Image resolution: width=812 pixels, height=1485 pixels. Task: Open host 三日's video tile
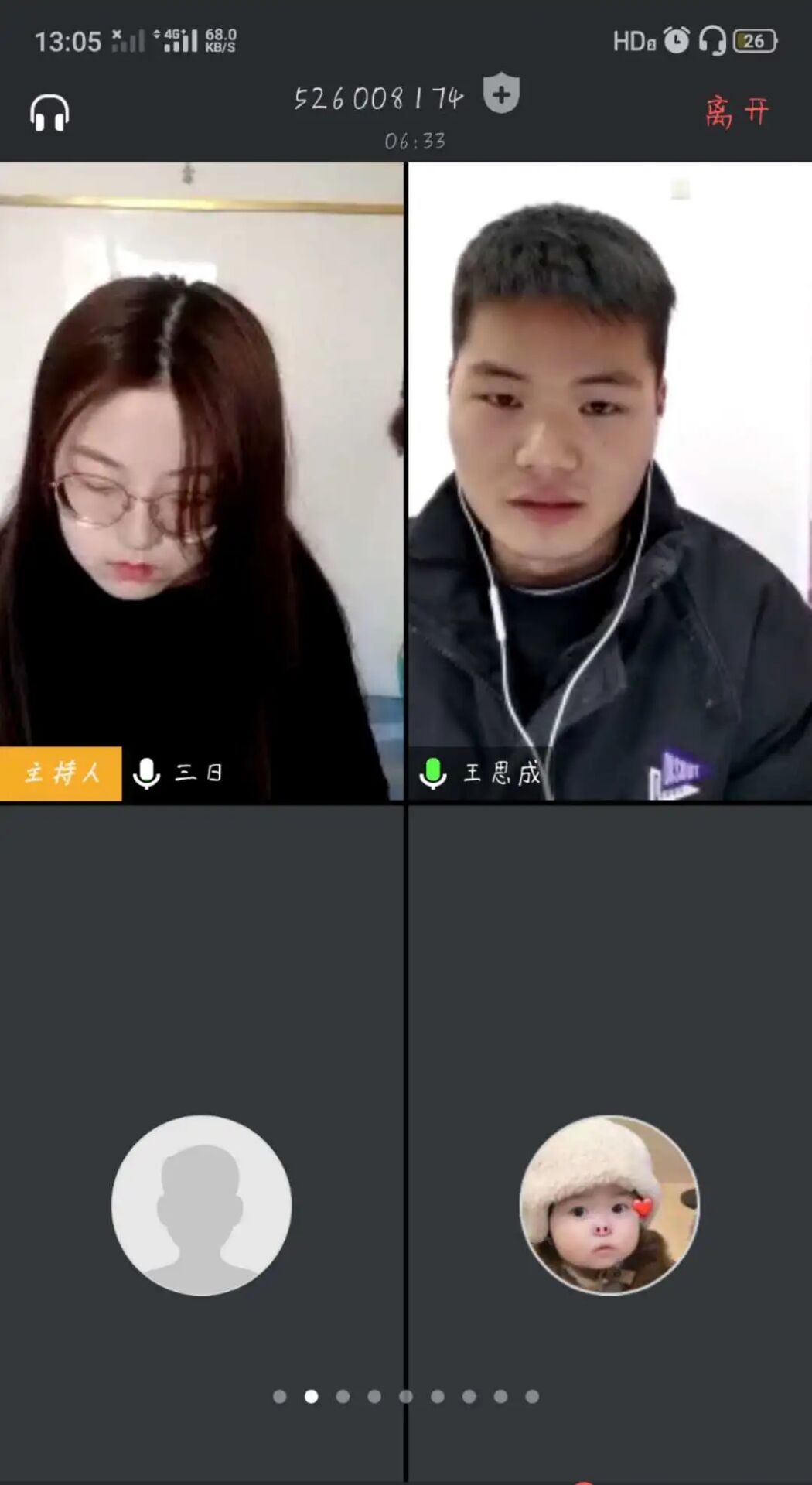[x=201, y=480]
